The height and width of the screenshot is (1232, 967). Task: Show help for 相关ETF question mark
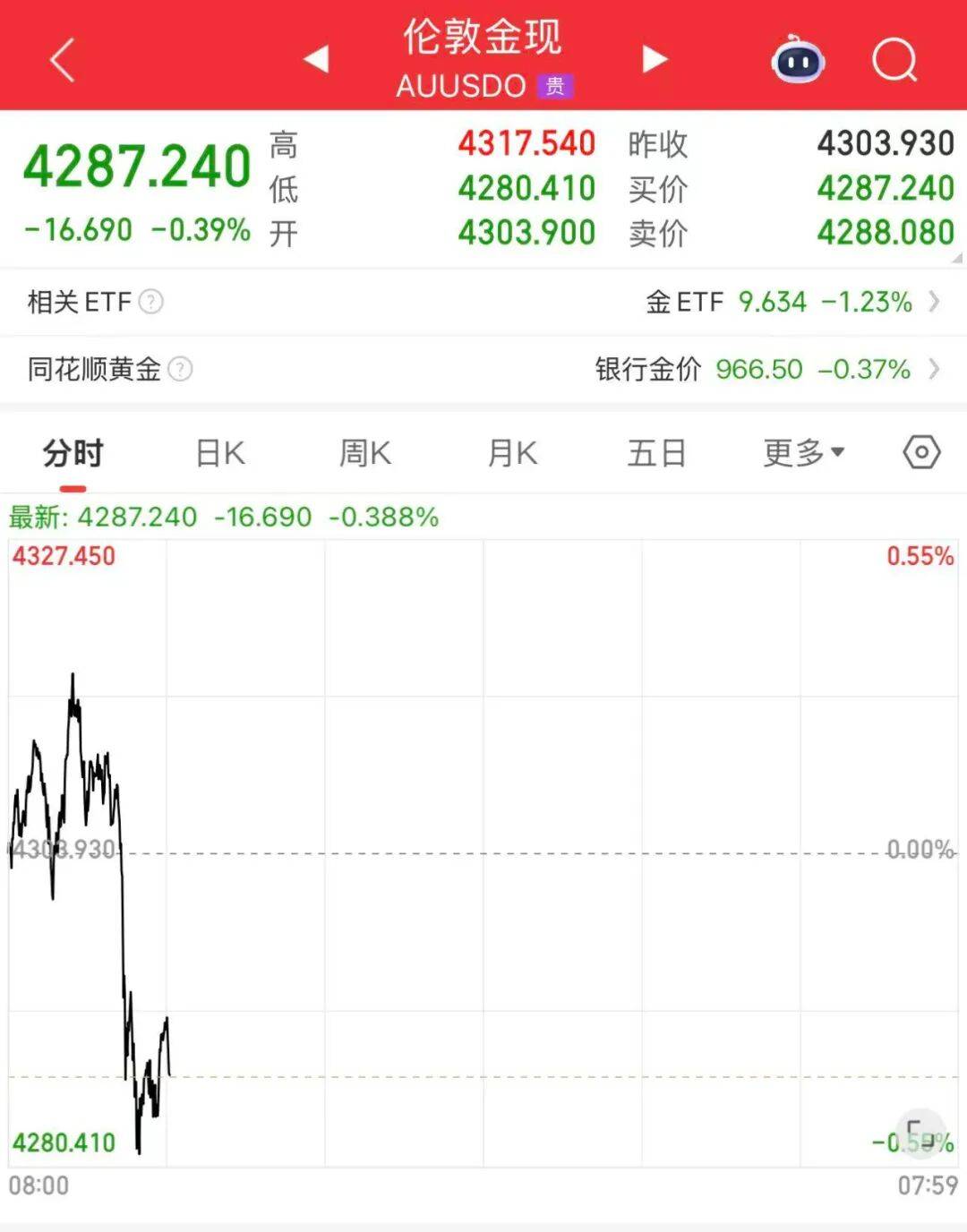point(151,302)
